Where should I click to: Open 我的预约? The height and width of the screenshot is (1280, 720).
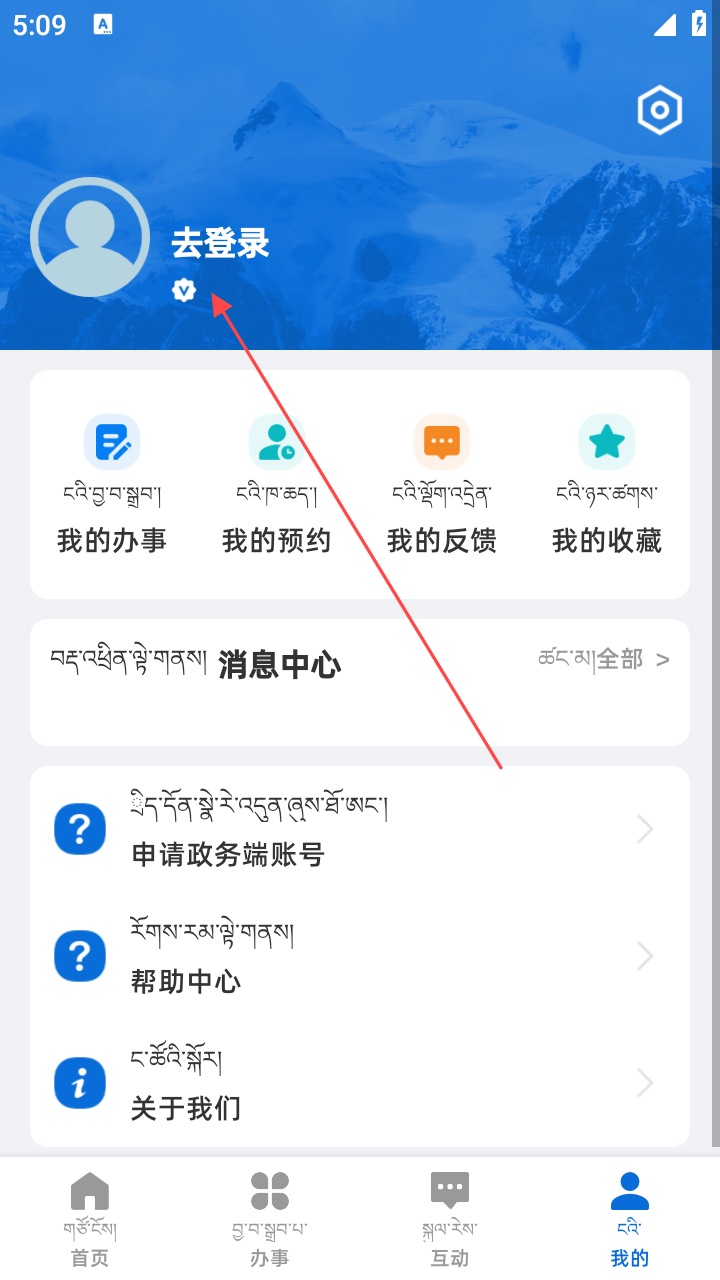click(x=276, y=485)
